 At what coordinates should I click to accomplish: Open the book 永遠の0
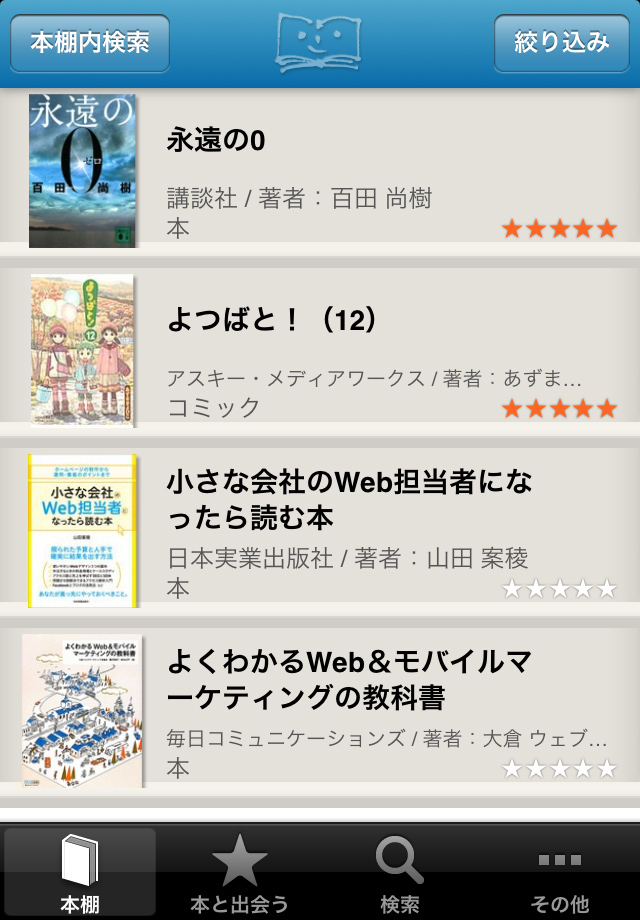[x=320, y=168]
